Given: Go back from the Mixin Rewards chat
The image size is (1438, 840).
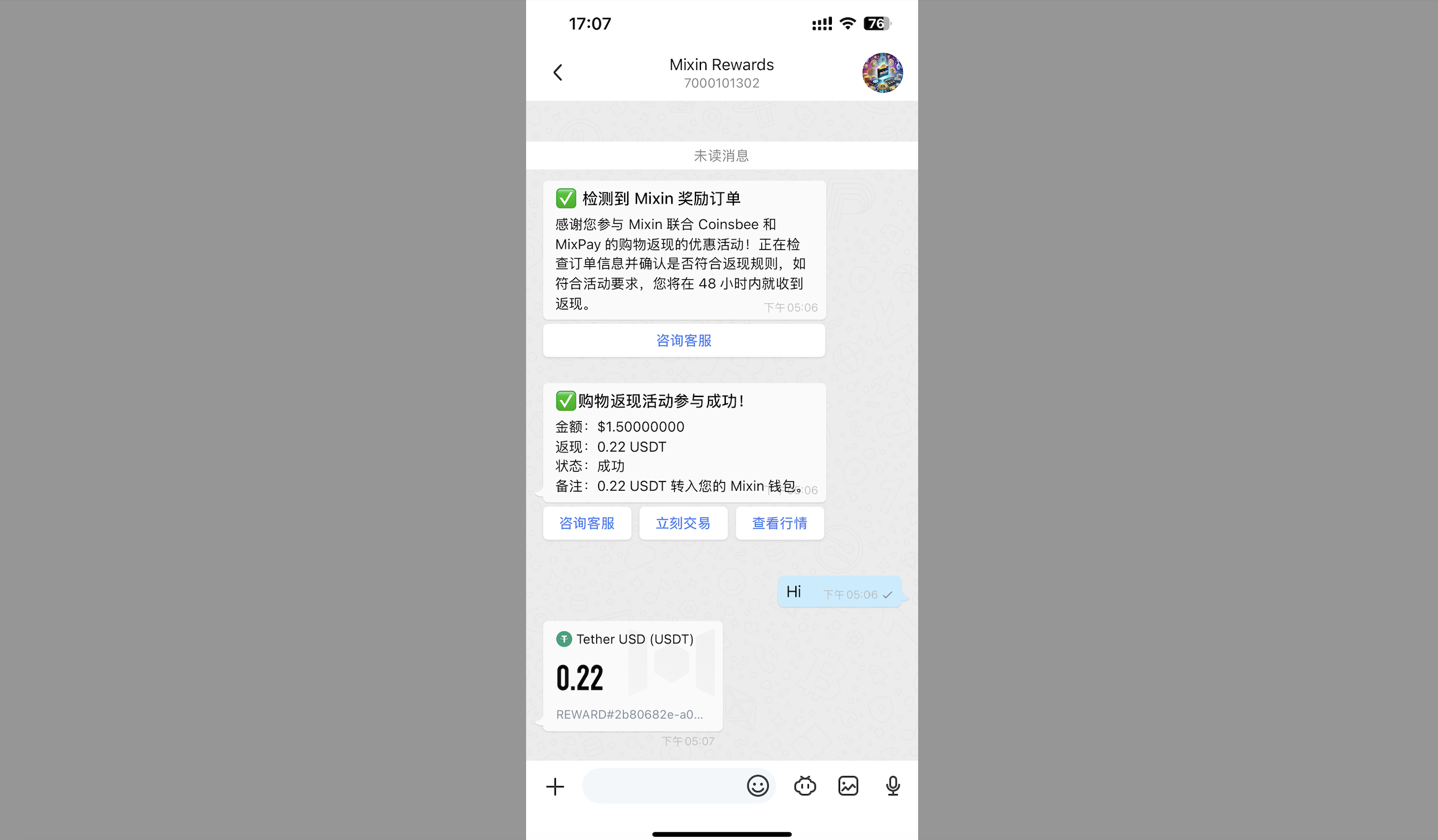Looking at the screenshot, I should 558,73.
